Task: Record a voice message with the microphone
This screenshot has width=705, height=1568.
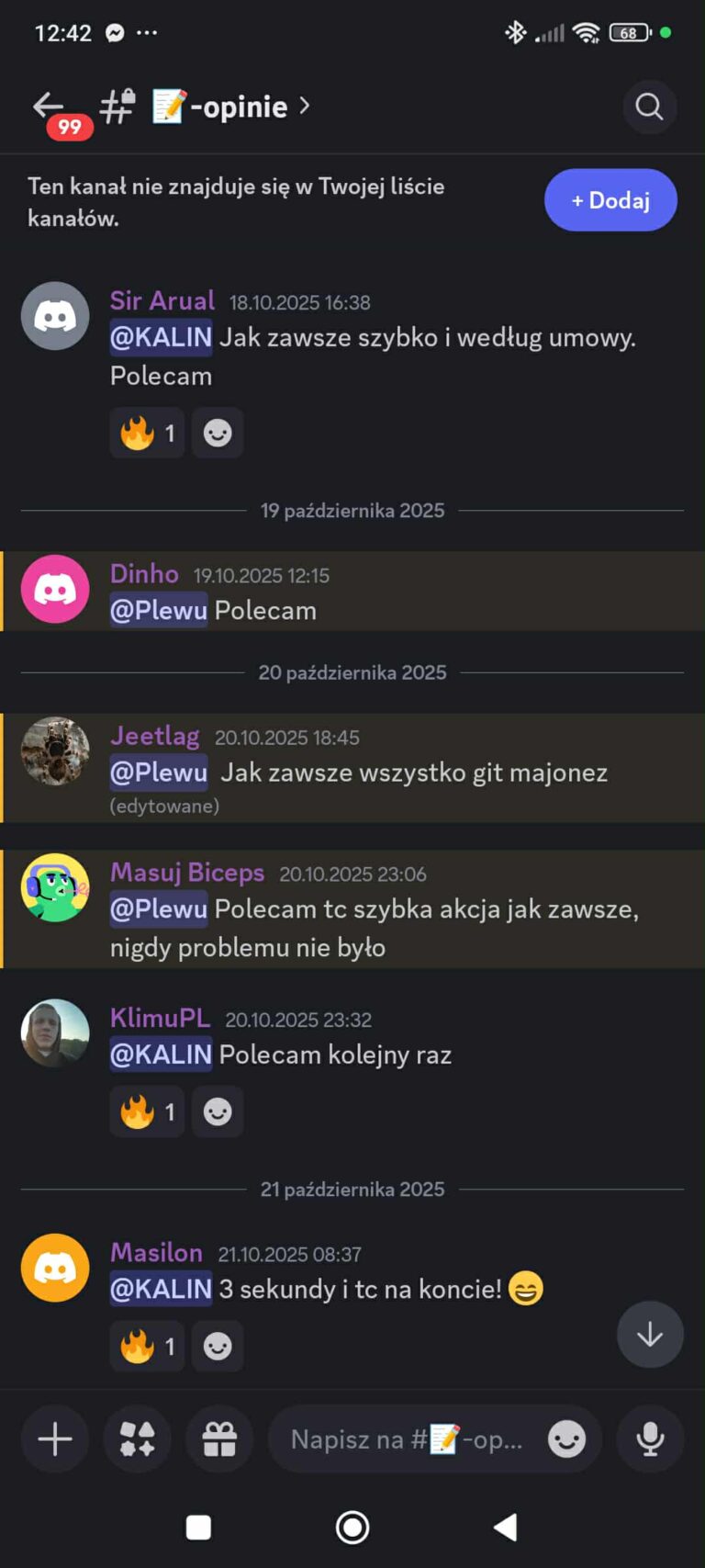Action: tap(650, 1438)
